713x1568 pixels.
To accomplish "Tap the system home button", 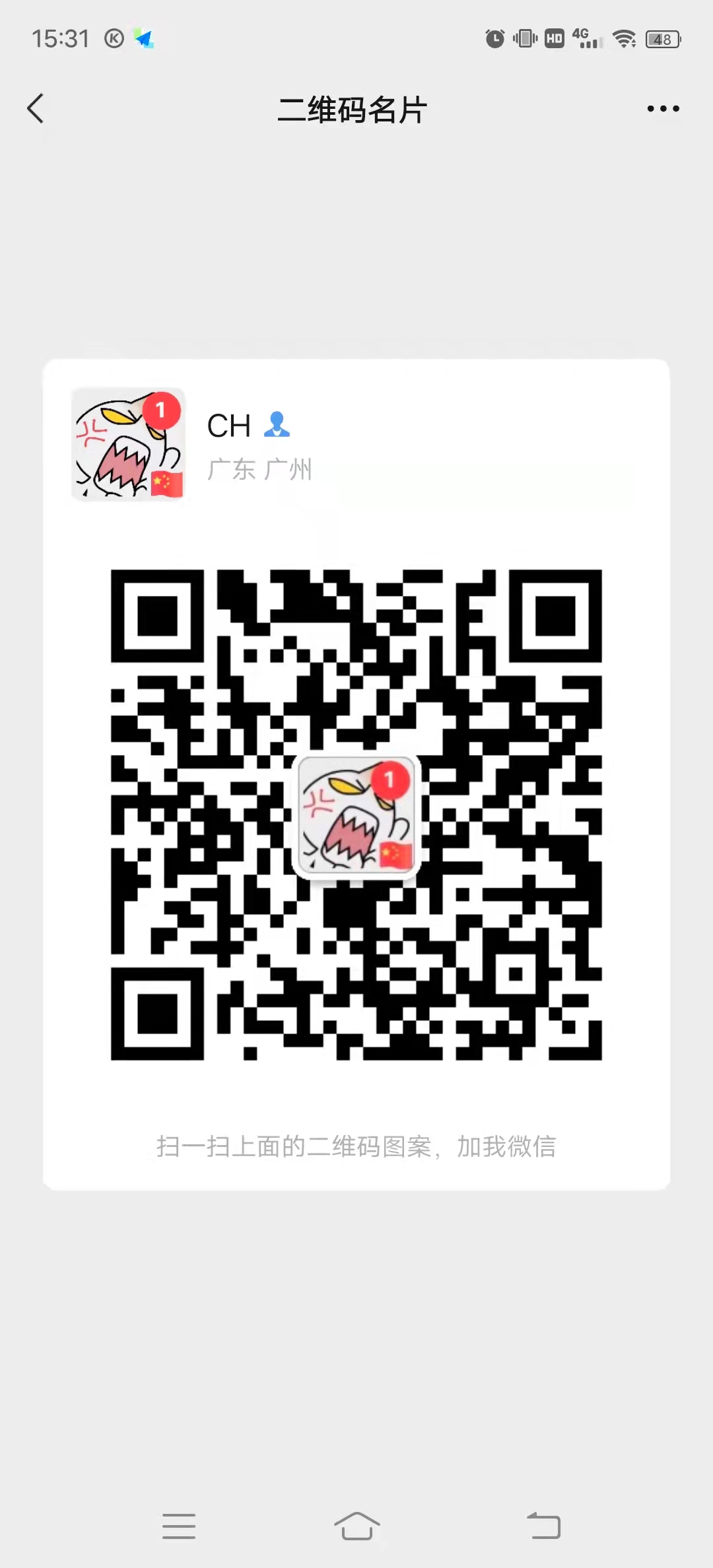I will 356,1526.
